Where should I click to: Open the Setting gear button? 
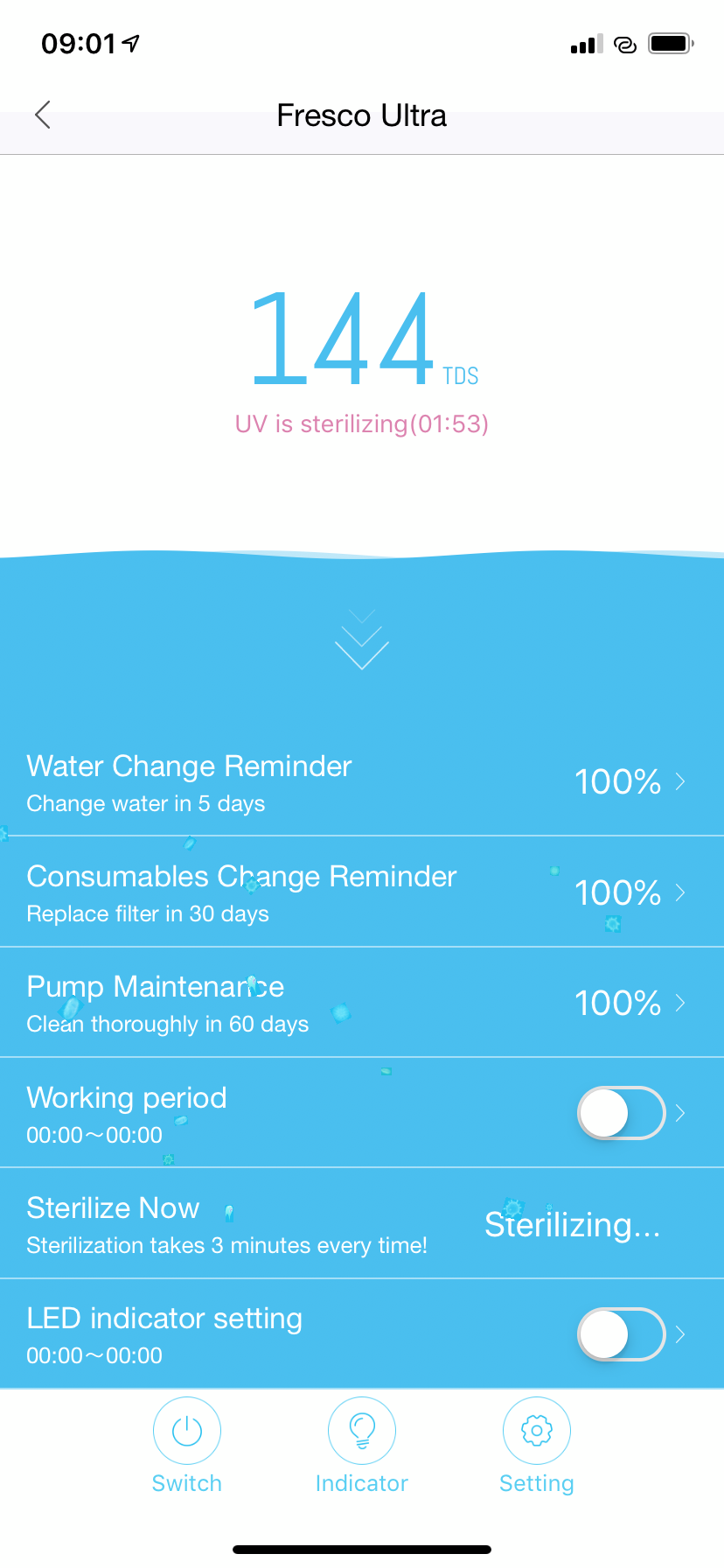tap(537, 1431)
